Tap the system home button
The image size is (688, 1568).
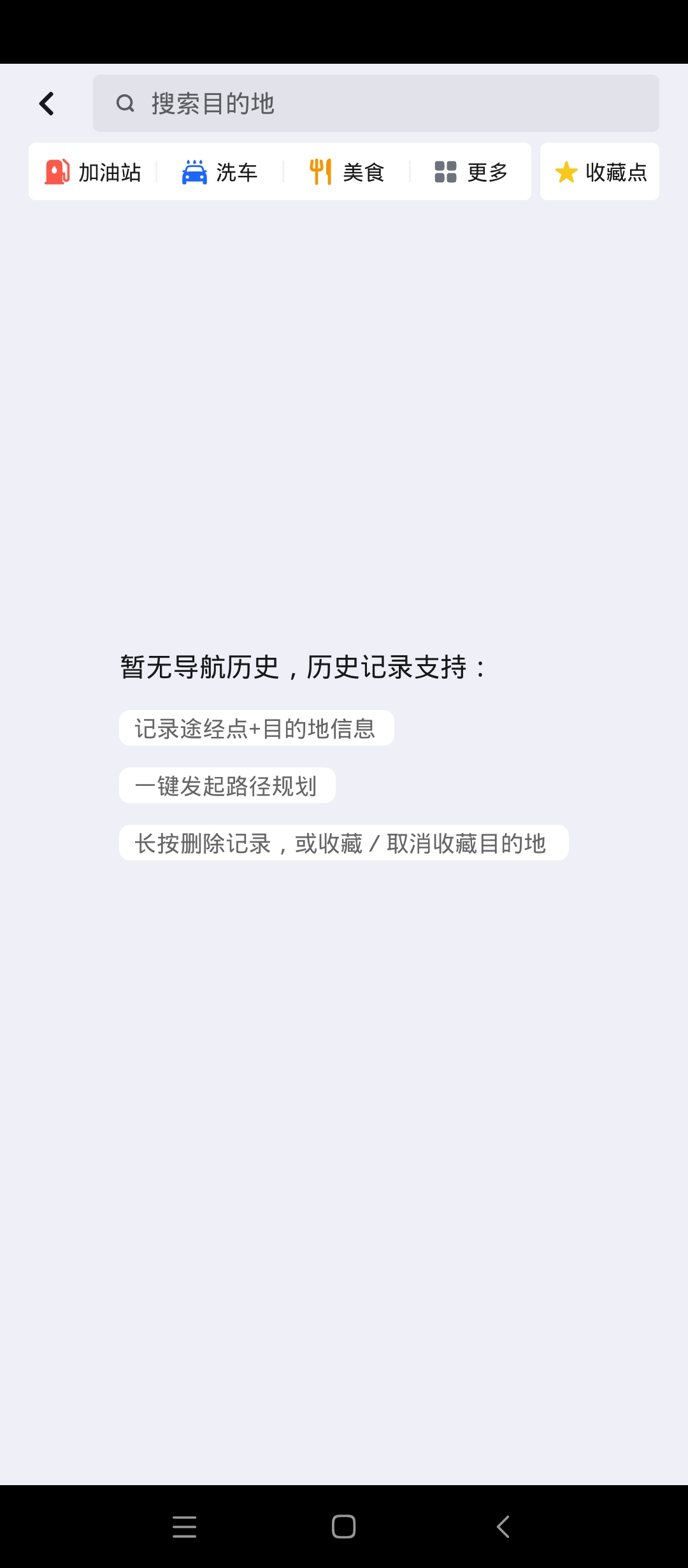tap(343, 1527)
